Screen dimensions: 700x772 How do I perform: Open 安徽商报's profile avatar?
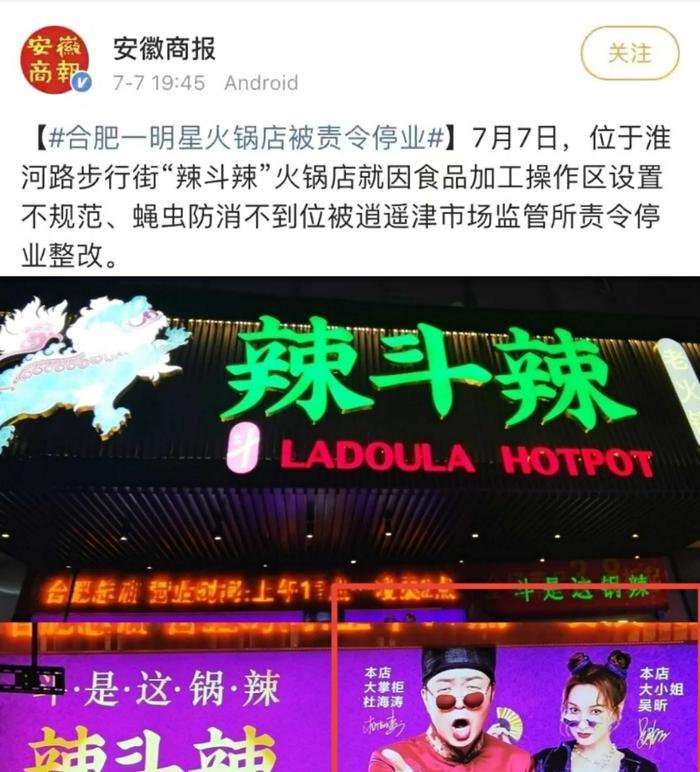tap(55, 59)
